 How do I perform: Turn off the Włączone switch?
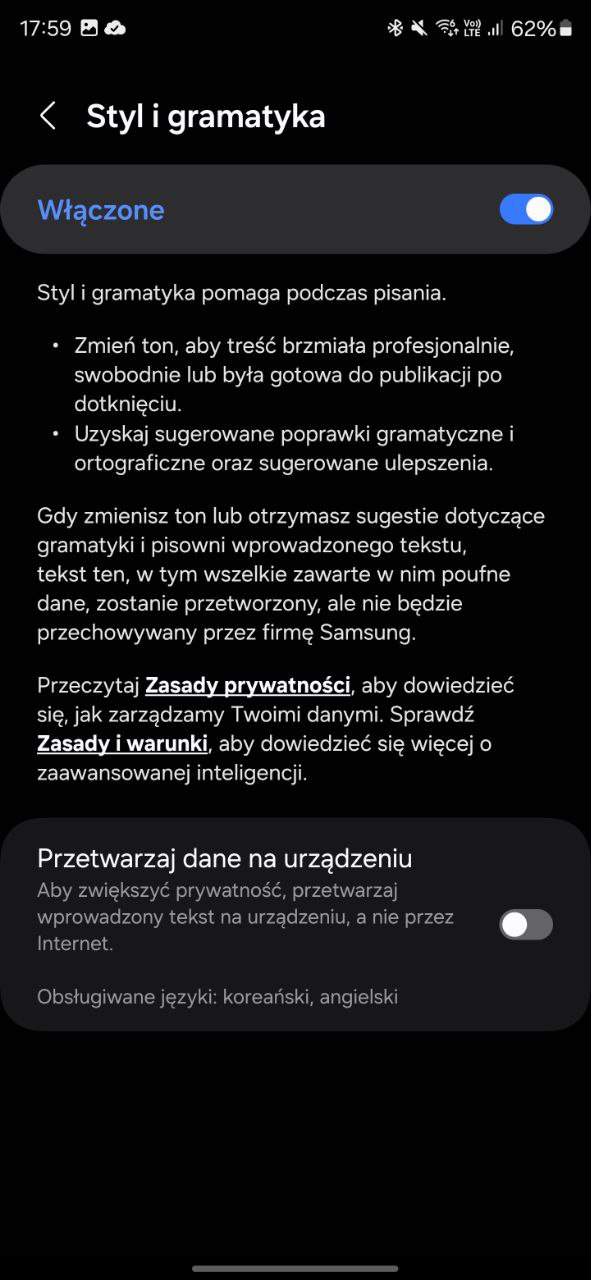tap(526, 209)
